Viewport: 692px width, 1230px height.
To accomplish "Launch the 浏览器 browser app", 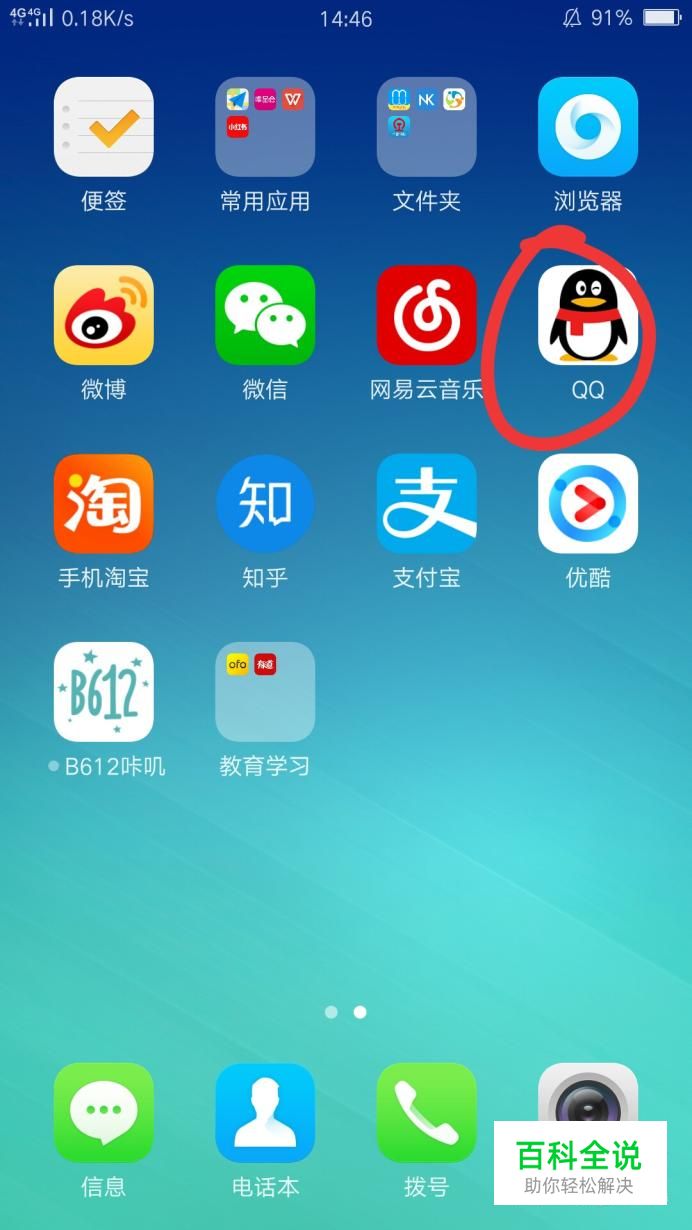I will (588, 127).
